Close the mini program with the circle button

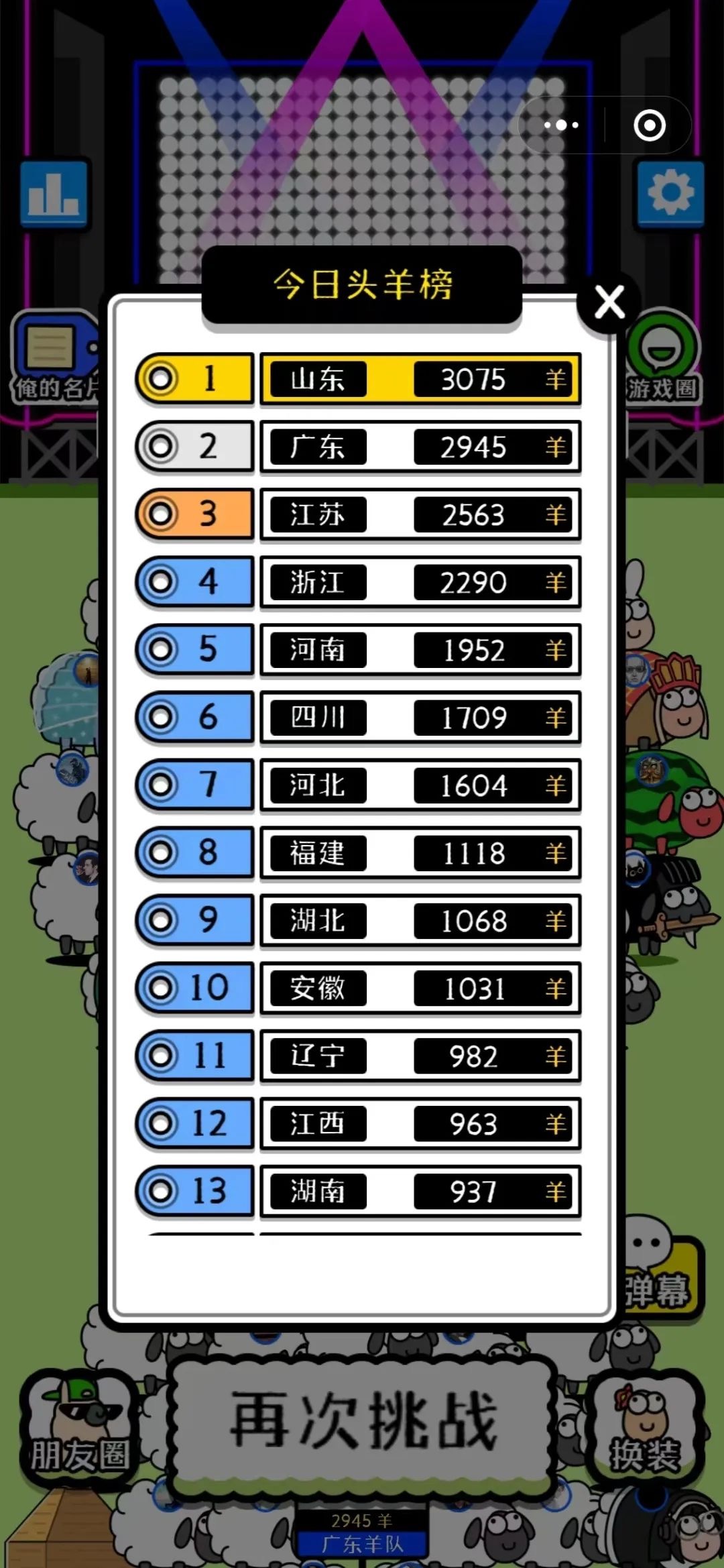coord(649,125)
